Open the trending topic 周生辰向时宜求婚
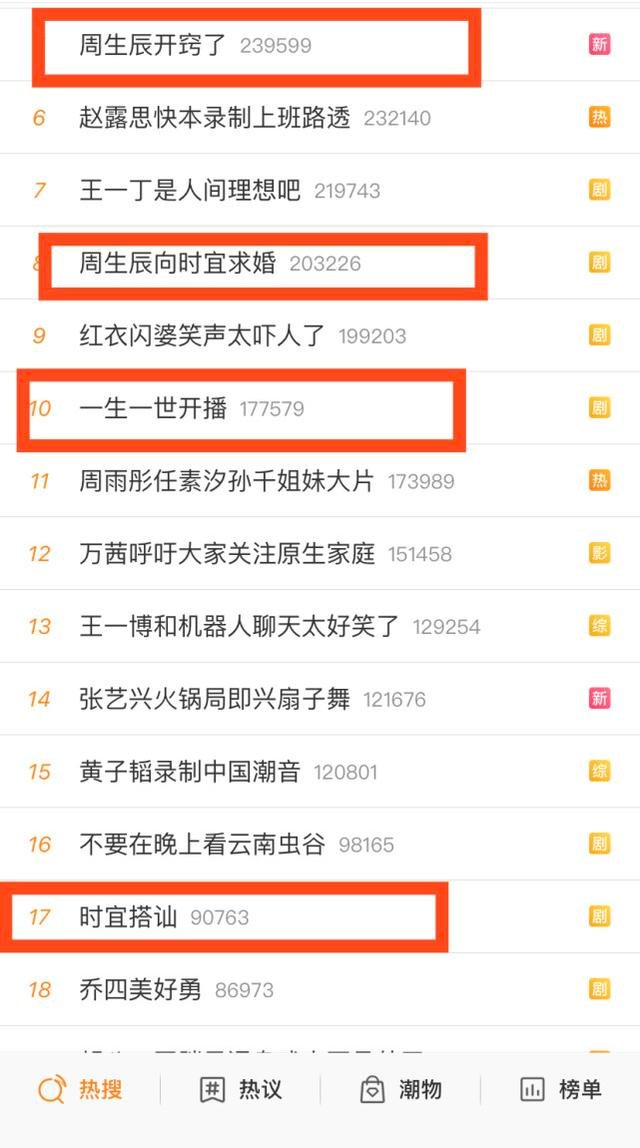Image resolution: width=640 pixels, height=1148 pixels. coord(178,264)
